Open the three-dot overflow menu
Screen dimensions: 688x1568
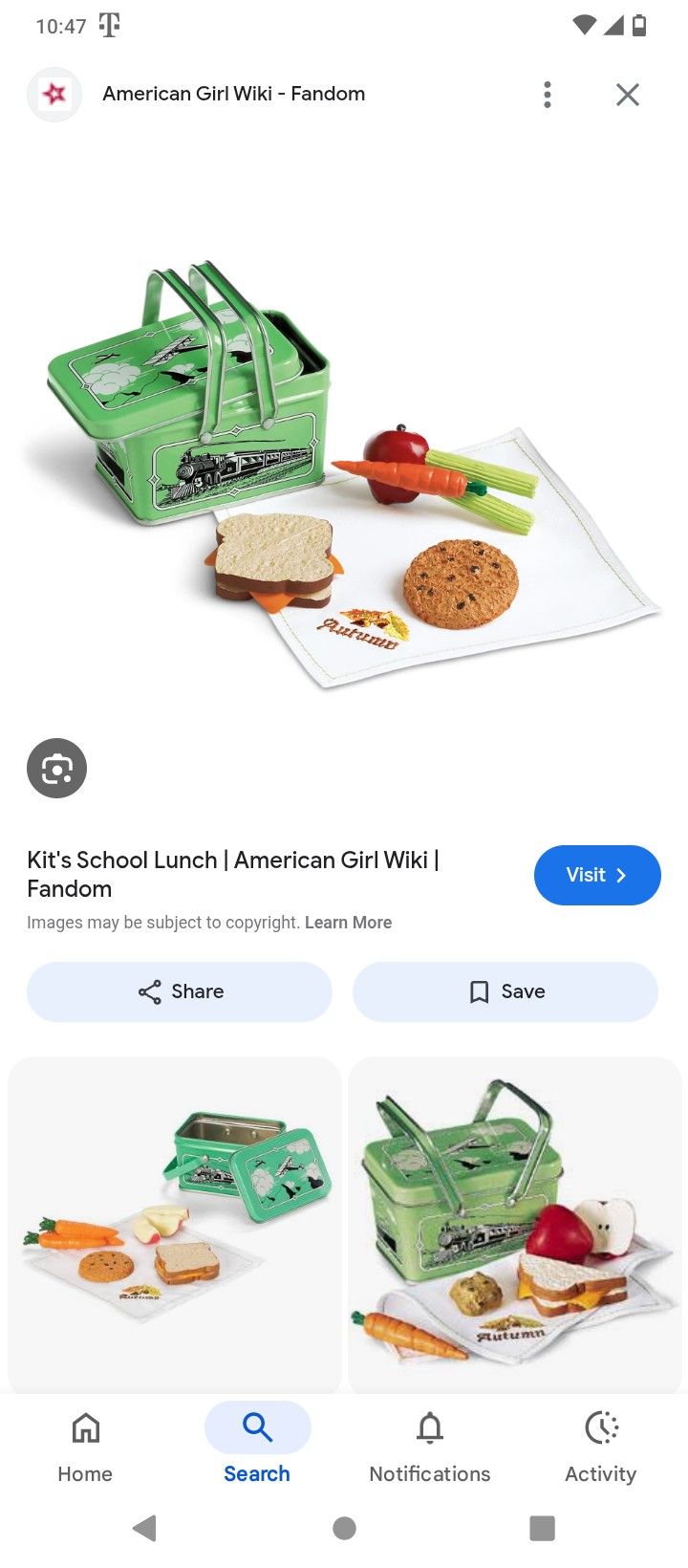click(548, 94)
